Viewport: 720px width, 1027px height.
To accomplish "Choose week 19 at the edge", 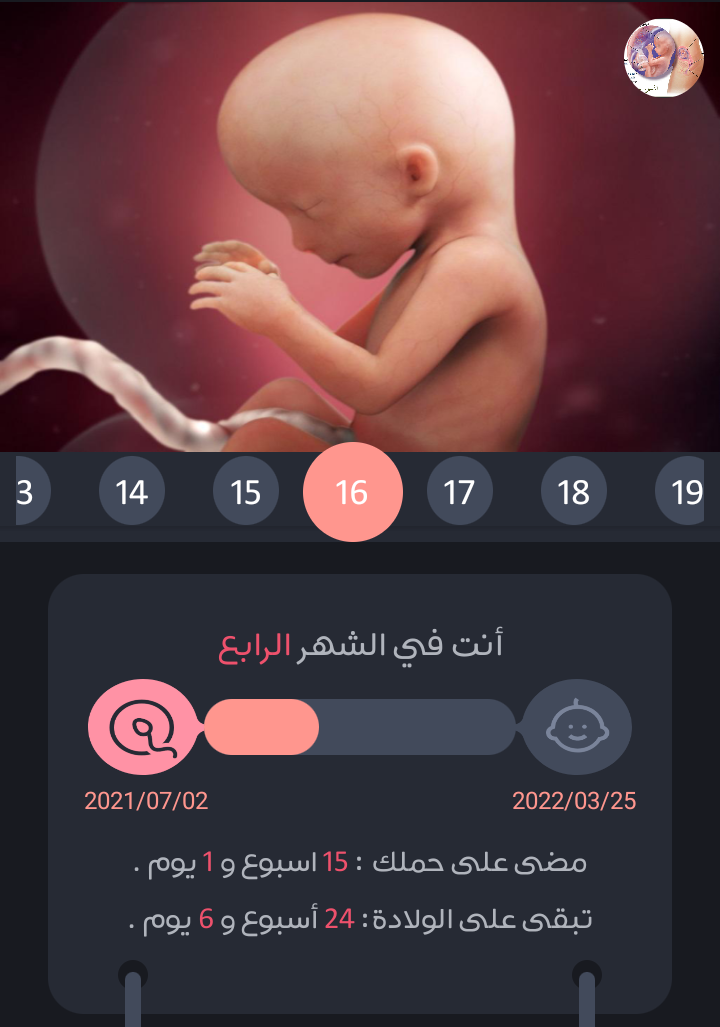I will (680, 491).
